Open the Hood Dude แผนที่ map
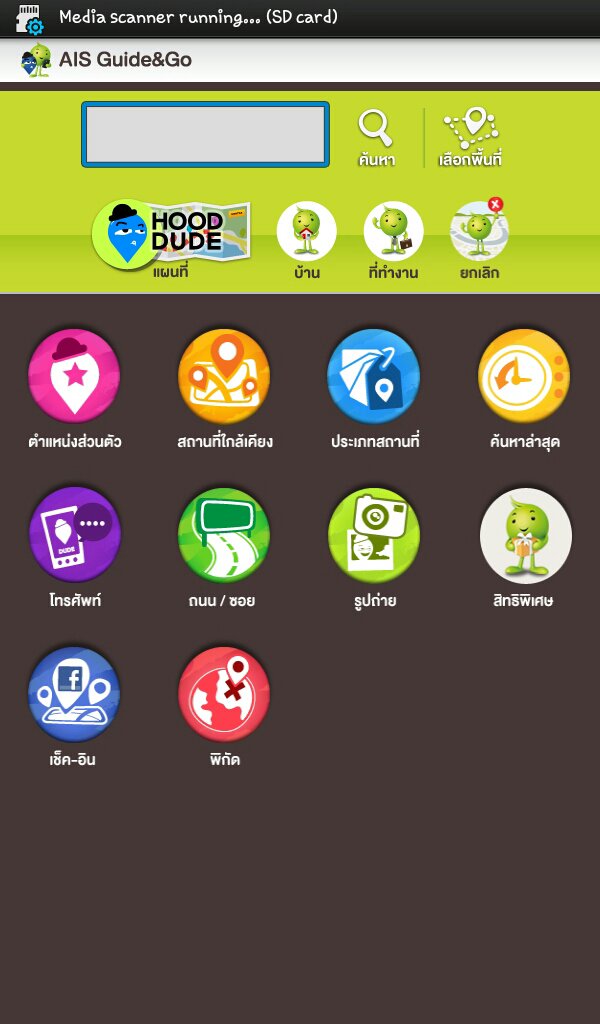Screen dimensions: 600x1024 coord(170,237)
